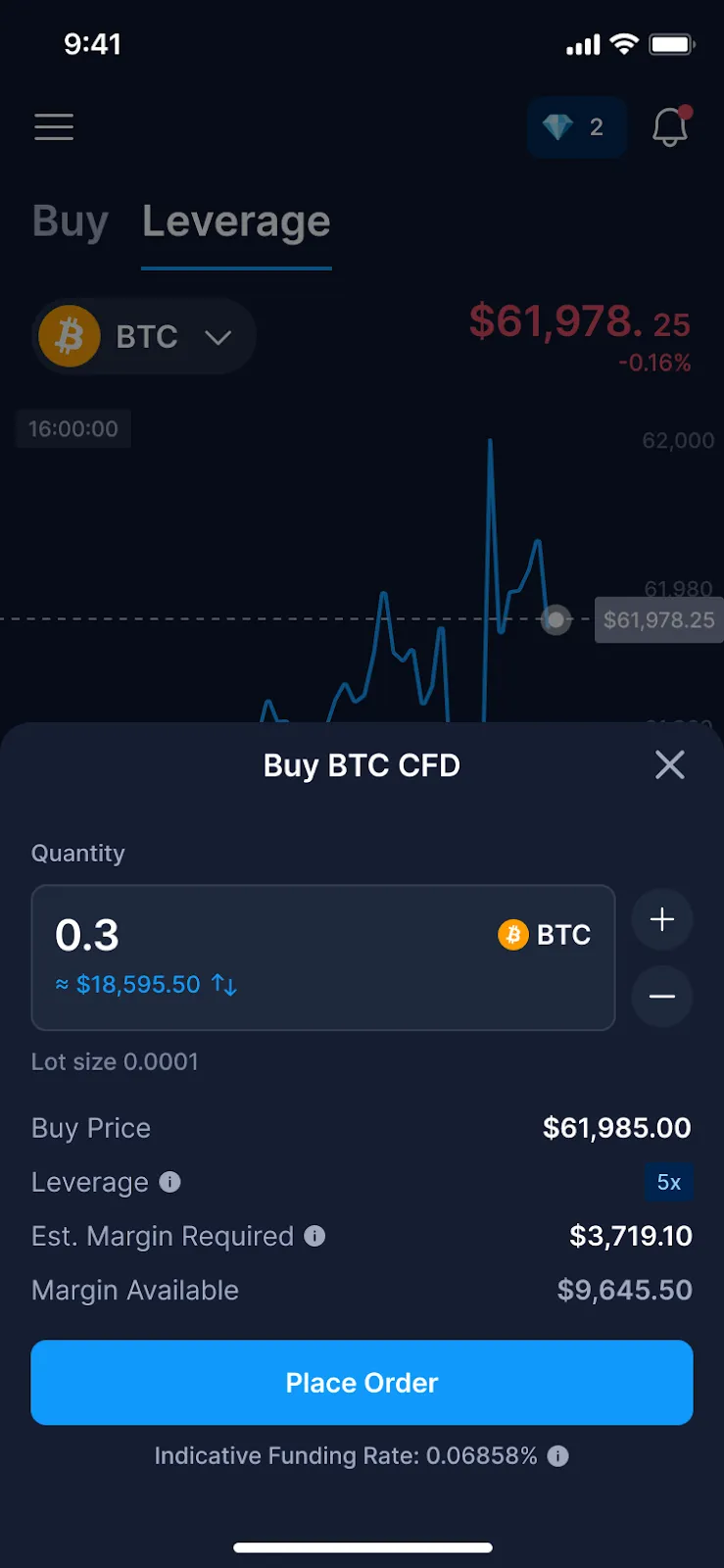Select the Leverage tab

pos(235,221)
